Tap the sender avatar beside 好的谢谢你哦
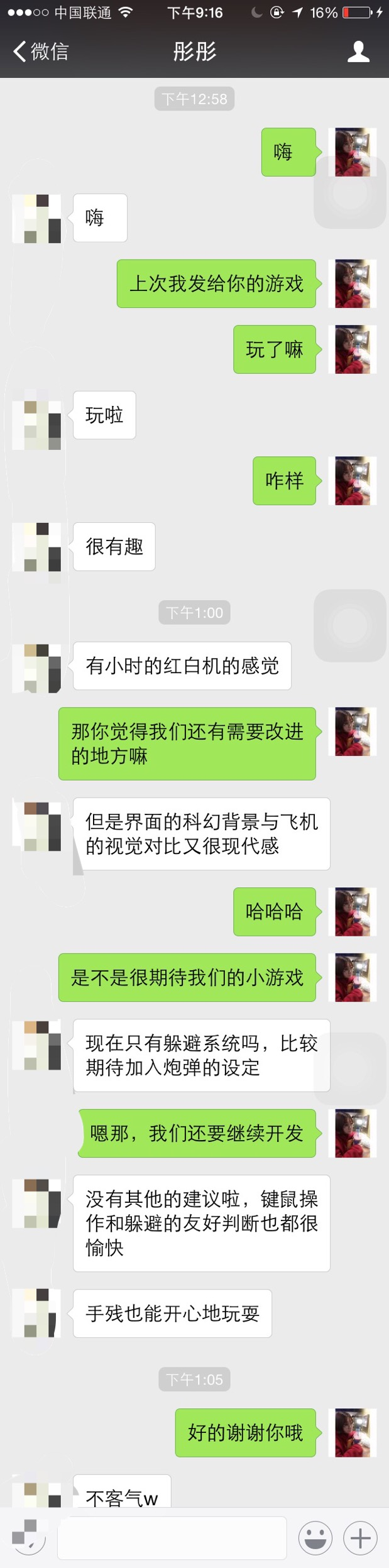 pyautogui.click(x=352, y=1432)
